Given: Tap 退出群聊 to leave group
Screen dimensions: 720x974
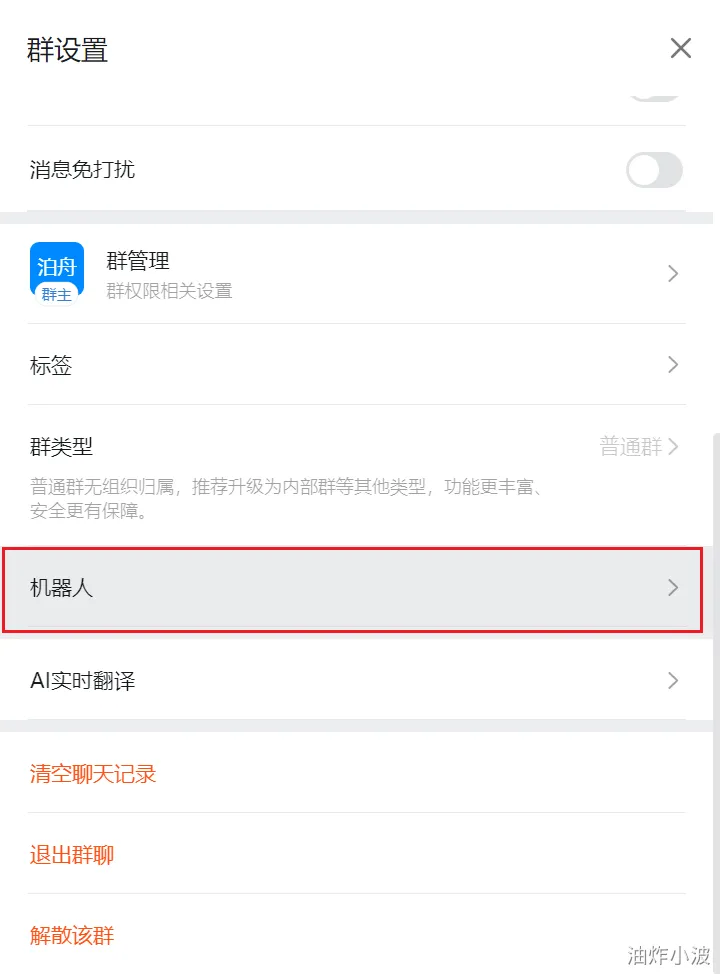Looking at the screenshot, I should click(72, 855).
